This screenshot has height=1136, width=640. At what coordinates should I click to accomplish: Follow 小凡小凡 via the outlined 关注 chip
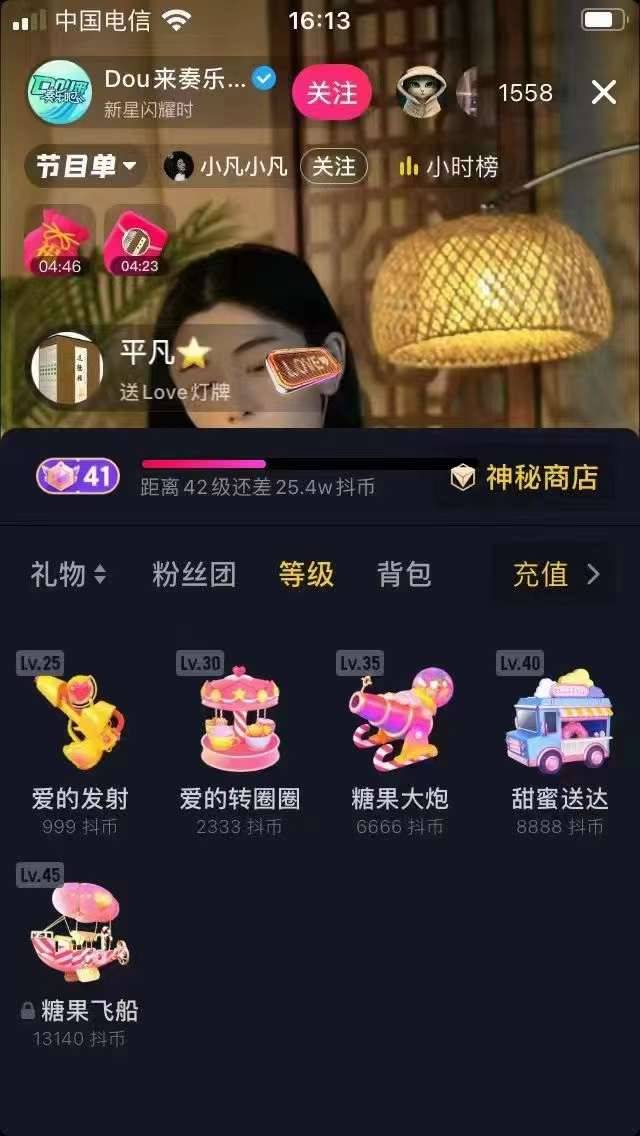coord(333,167)
